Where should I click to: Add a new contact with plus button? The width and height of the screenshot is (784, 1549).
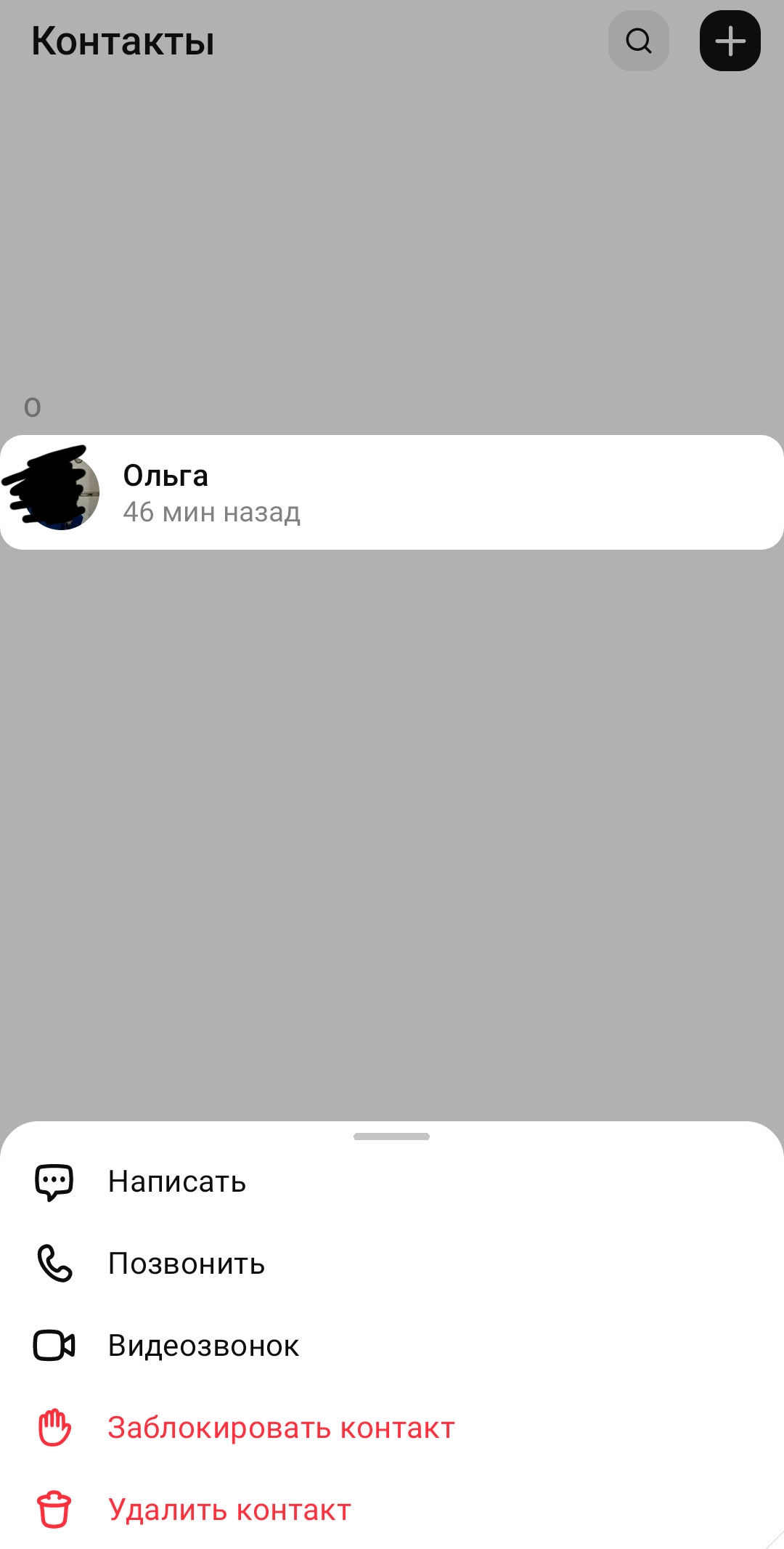(730, 41)
